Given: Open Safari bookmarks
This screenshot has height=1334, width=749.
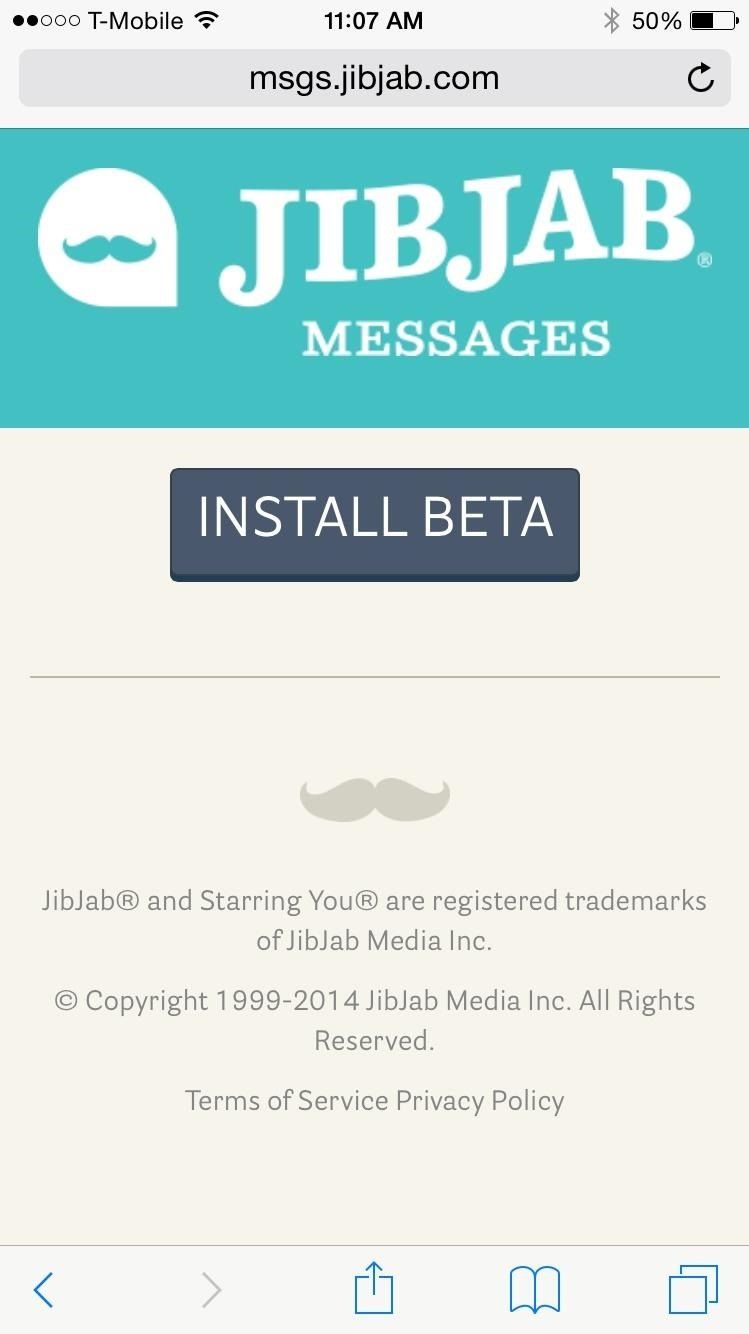Looking at the screenshot, I should coord(534,1289).
